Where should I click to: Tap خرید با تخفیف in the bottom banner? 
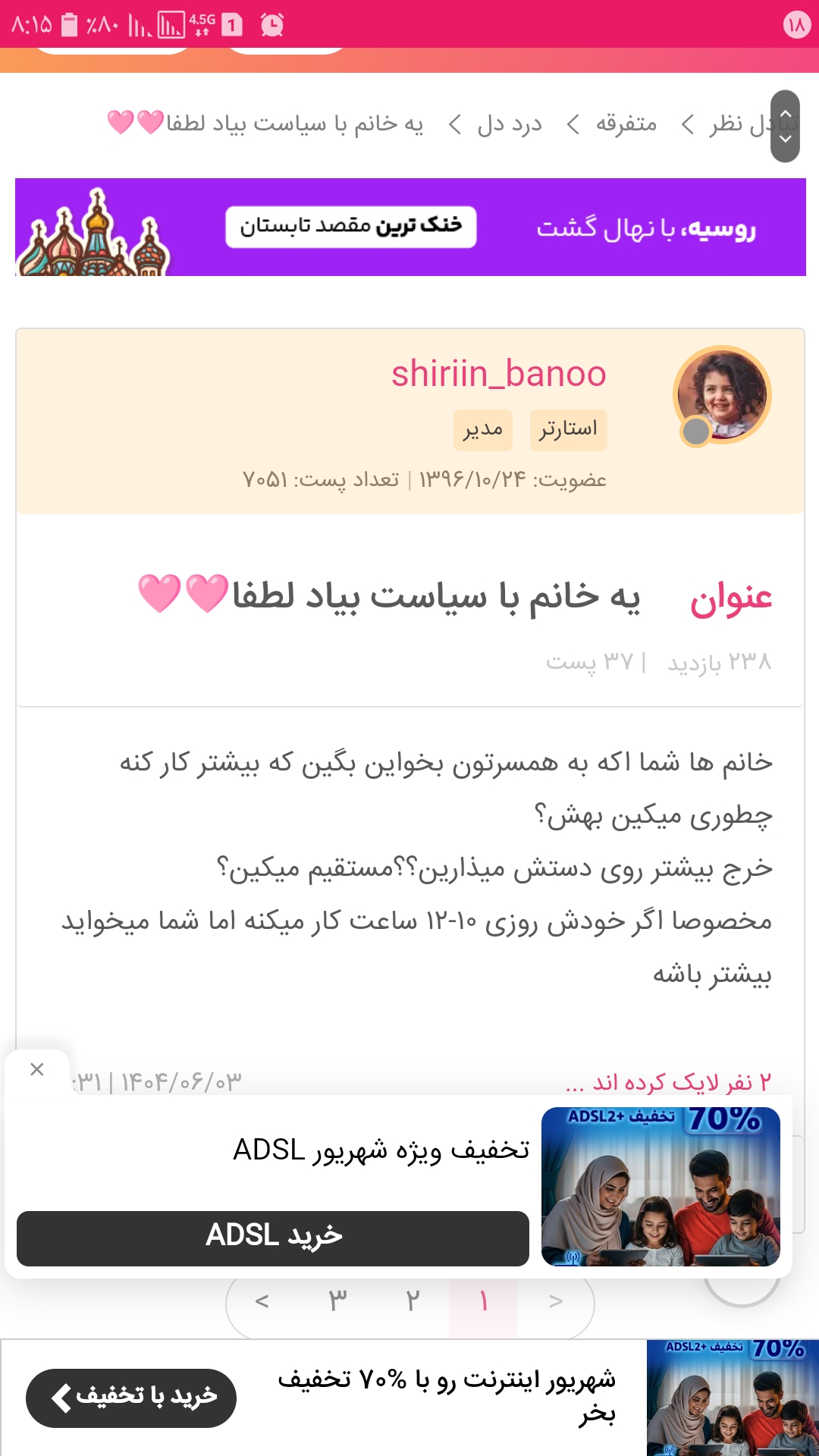coord(131,1397)
